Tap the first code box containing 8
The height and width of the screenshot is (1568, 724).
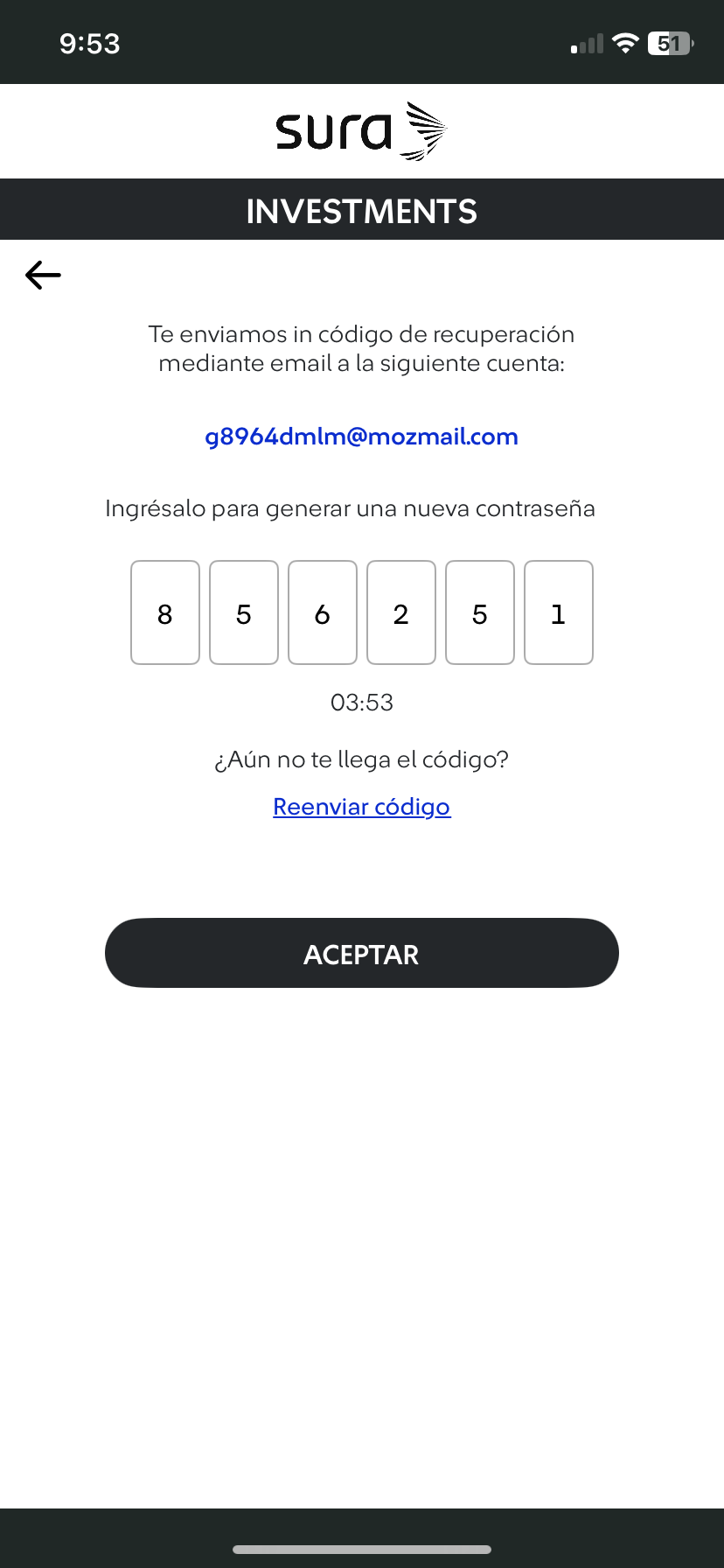pos(165,612)
